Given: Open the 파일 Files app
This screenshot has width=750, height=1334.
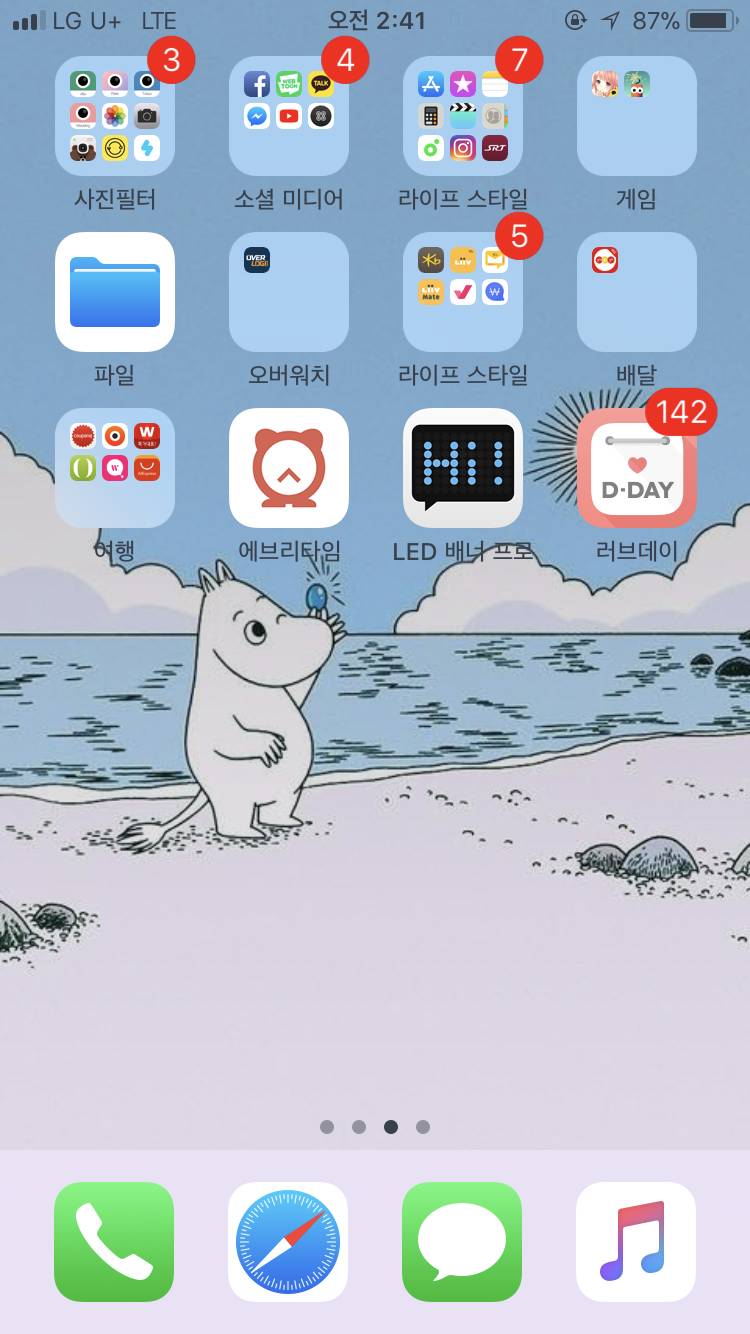Looking at the screenshot, I should [x=113, y=292].
